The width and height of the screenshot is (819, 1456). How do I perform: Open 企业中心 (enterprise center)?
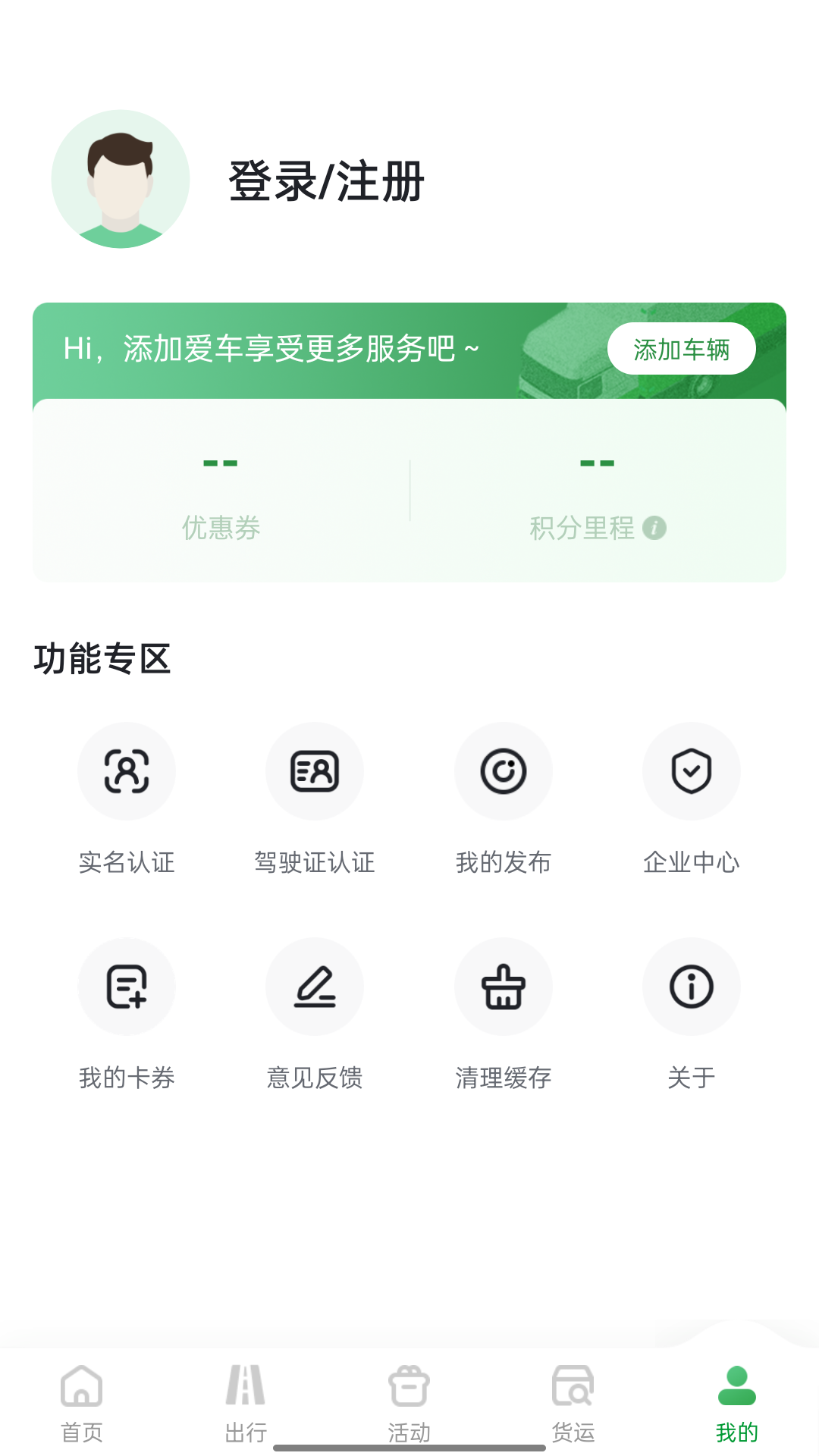point(691,804)
